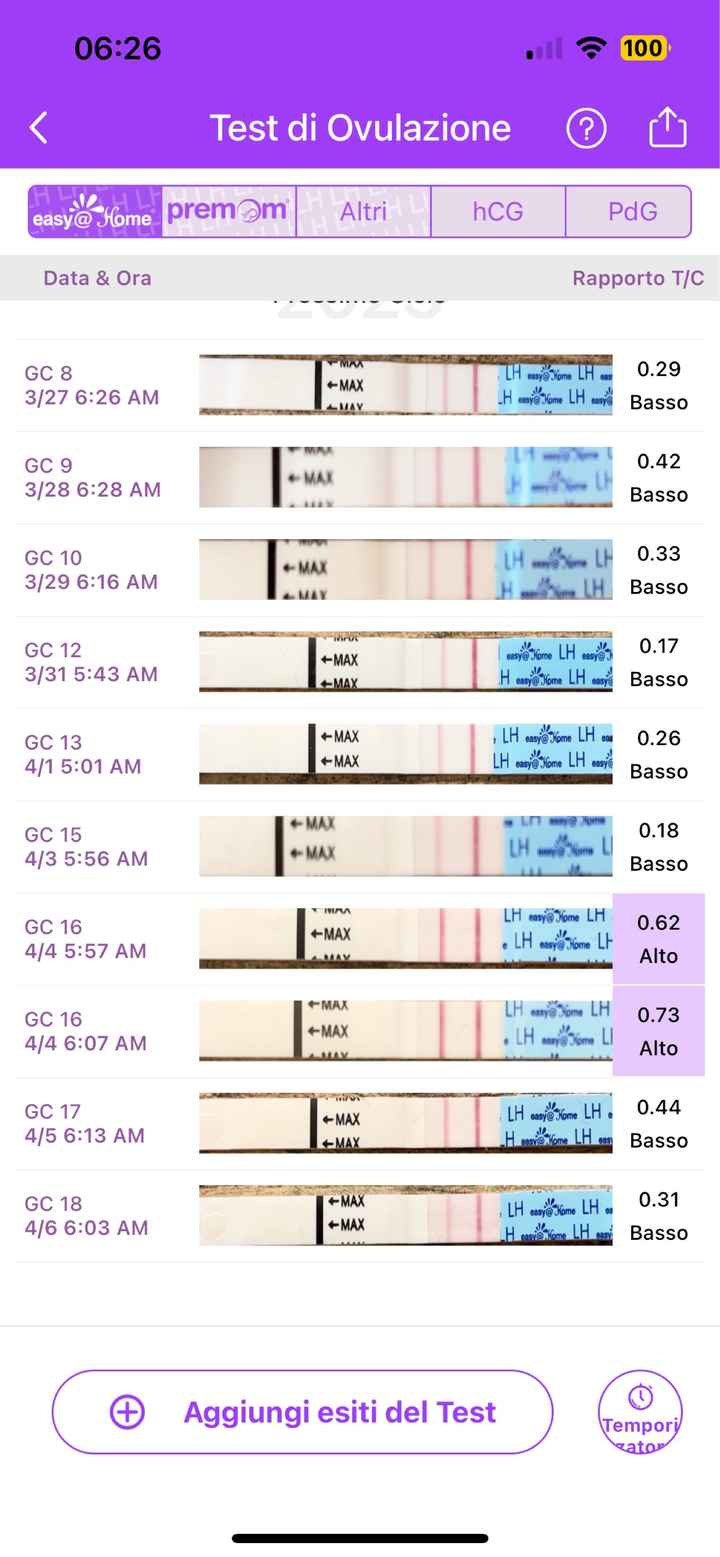Open the GC 9 test from 3/28

point(360,478)
